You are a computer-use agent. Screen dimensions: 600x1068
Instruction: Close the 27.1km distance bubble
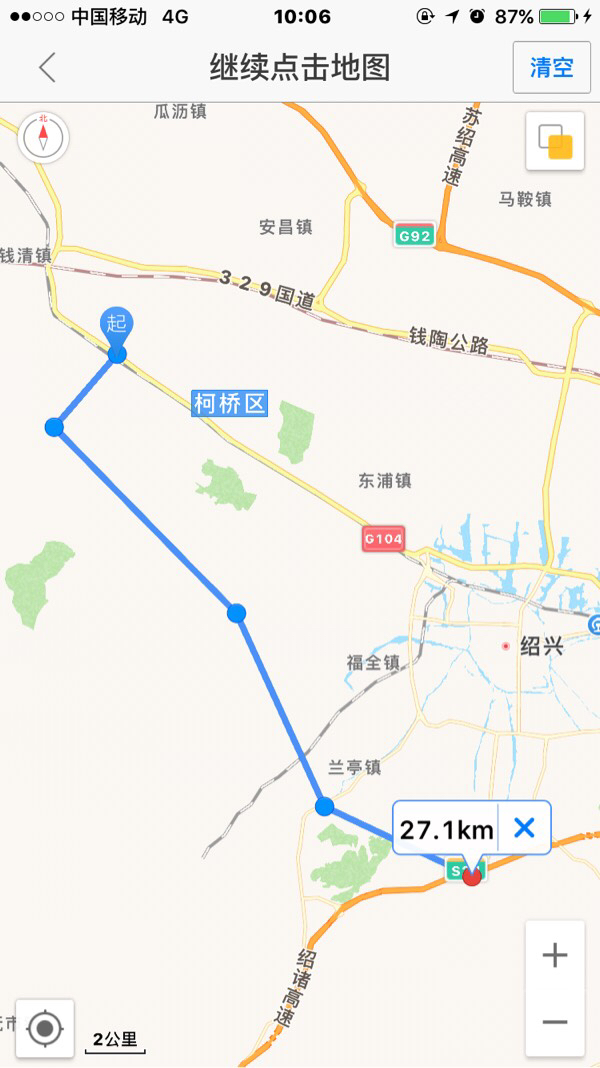tap(524, 828)
